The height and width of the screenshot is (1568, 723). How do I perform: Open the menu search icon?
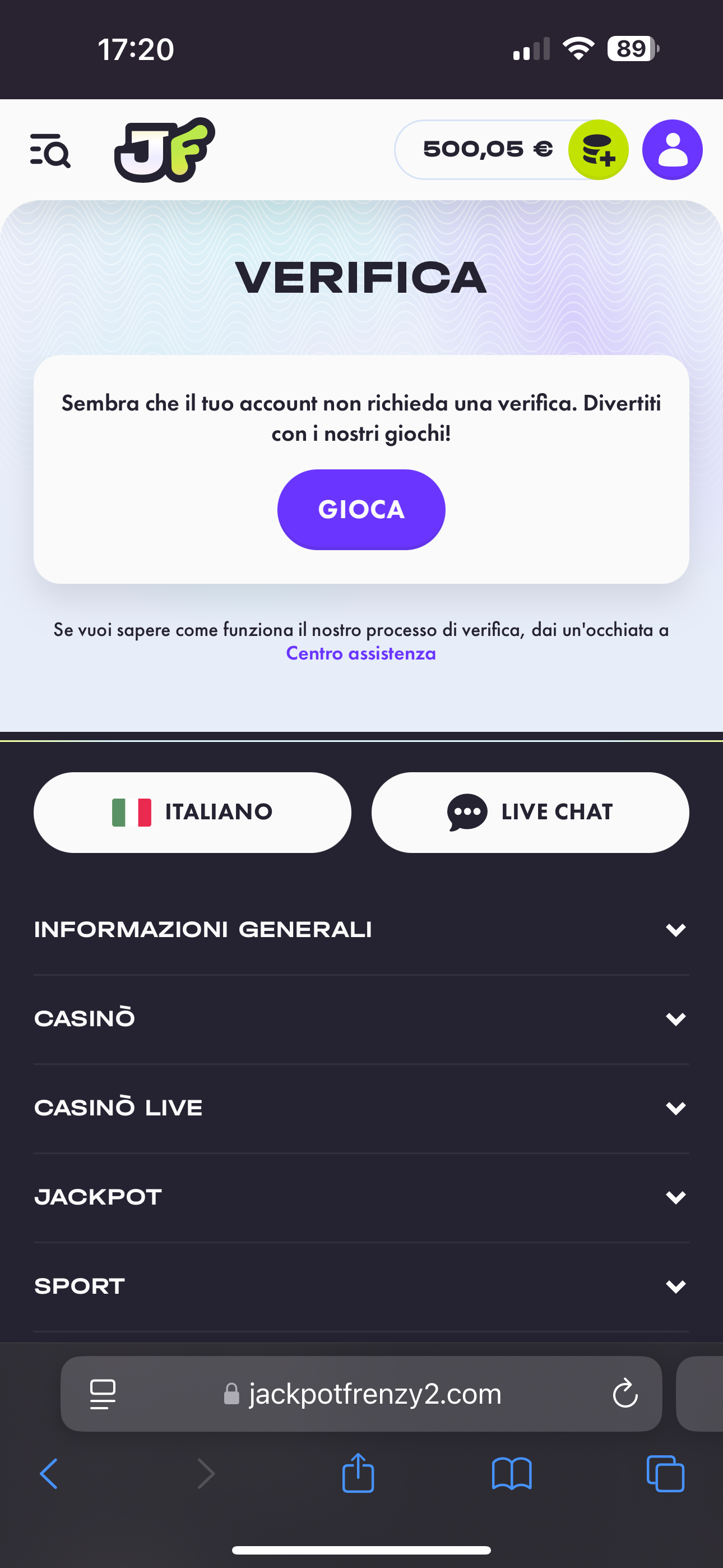[50, 150]
